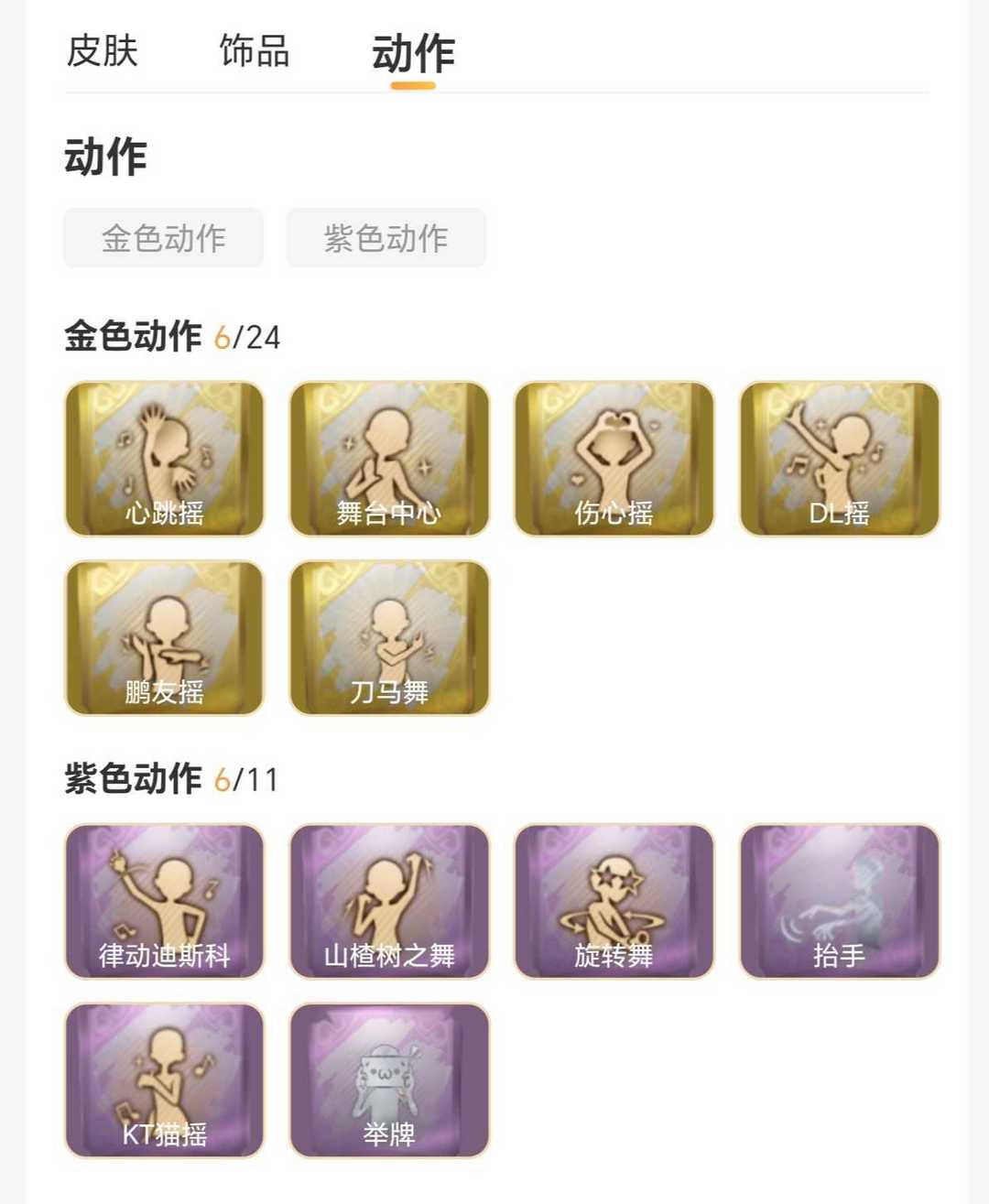View the KT猫摇 action
The width and height of the screenshot is (989, 1204).
[165, 1080]
